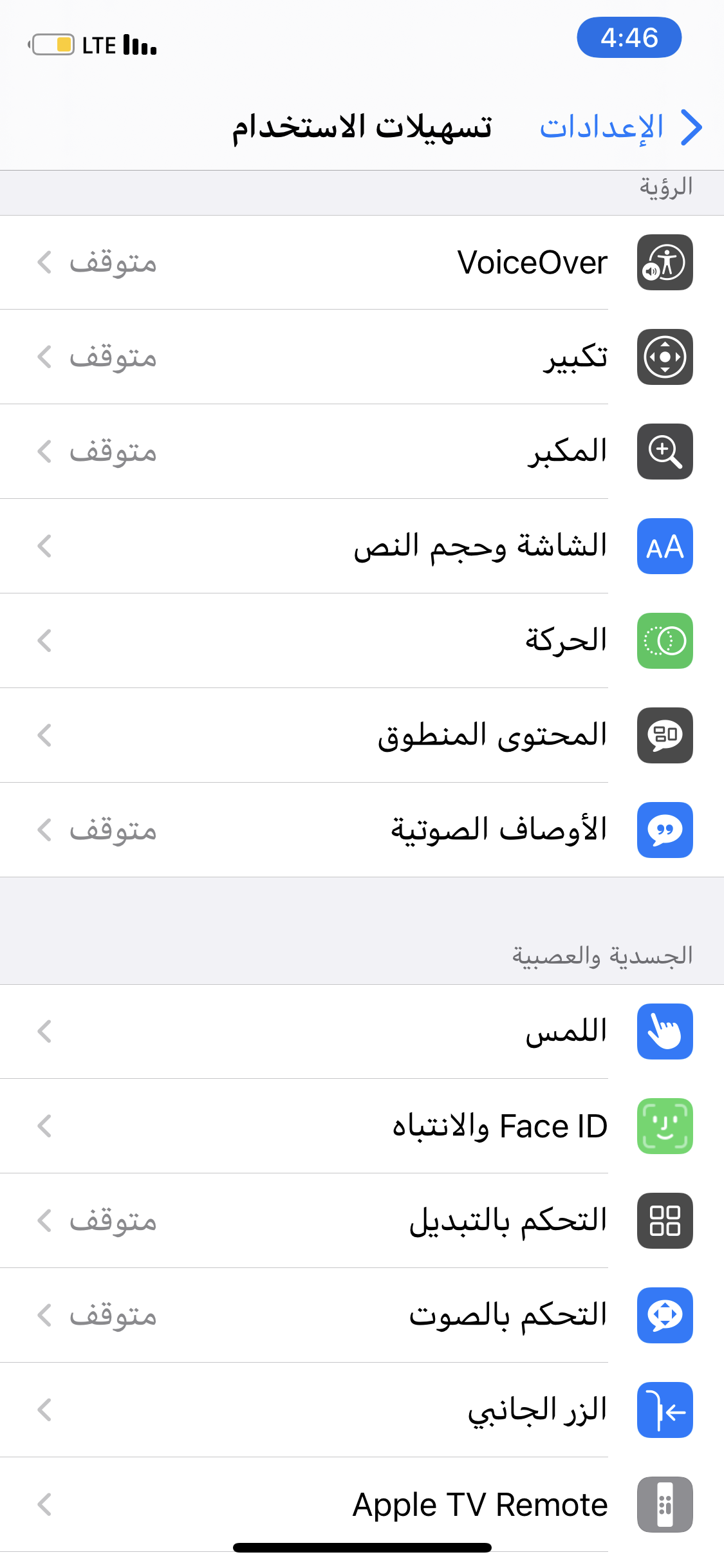Open المحتوى المنطوق settings
Image resolution: width=724 pixels, height=1568 pixels.
tap(362, 735)
